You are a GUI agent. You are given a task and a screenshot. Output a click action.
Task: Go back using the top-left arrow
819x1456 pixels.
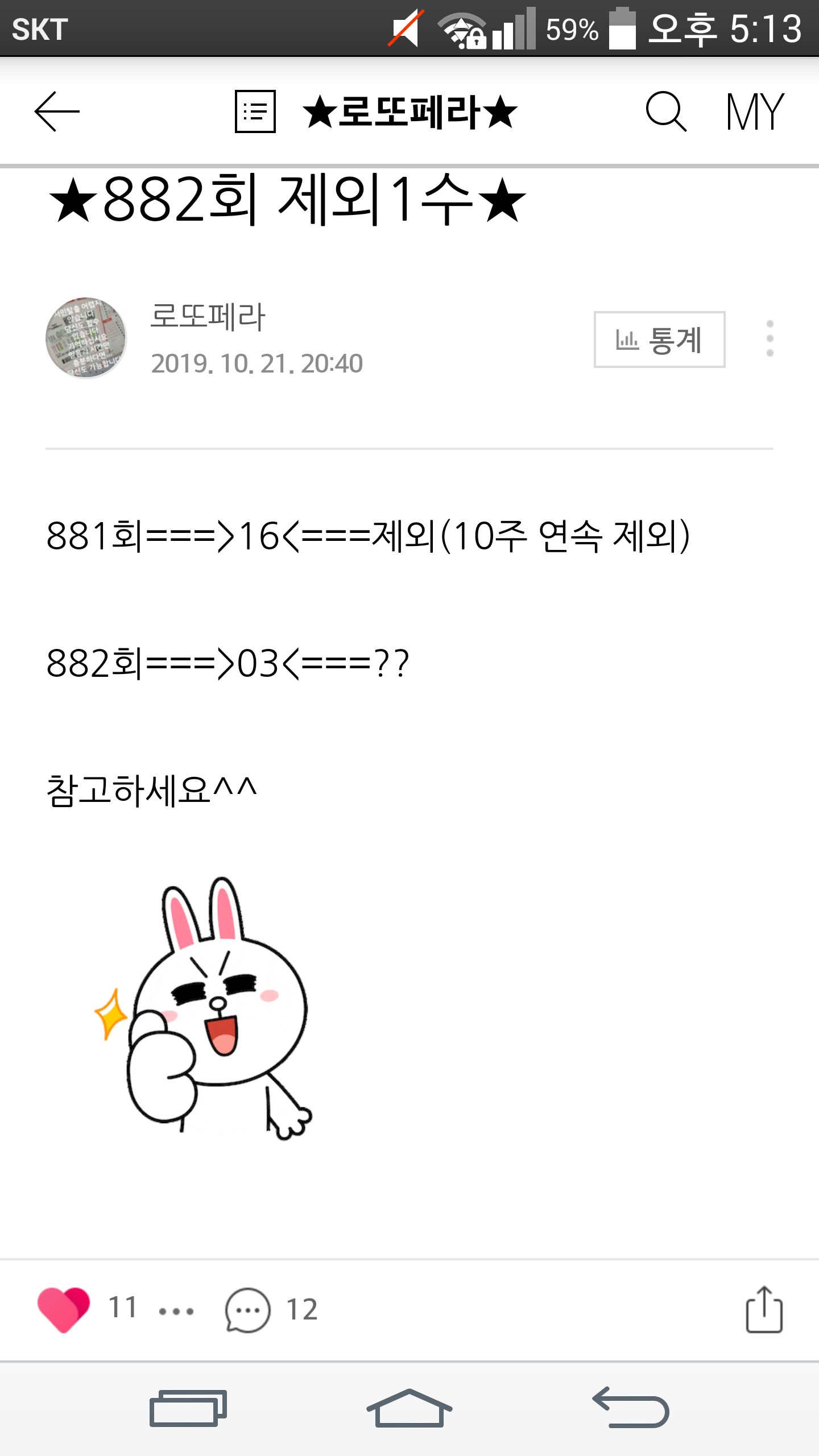tap(57, 111)
